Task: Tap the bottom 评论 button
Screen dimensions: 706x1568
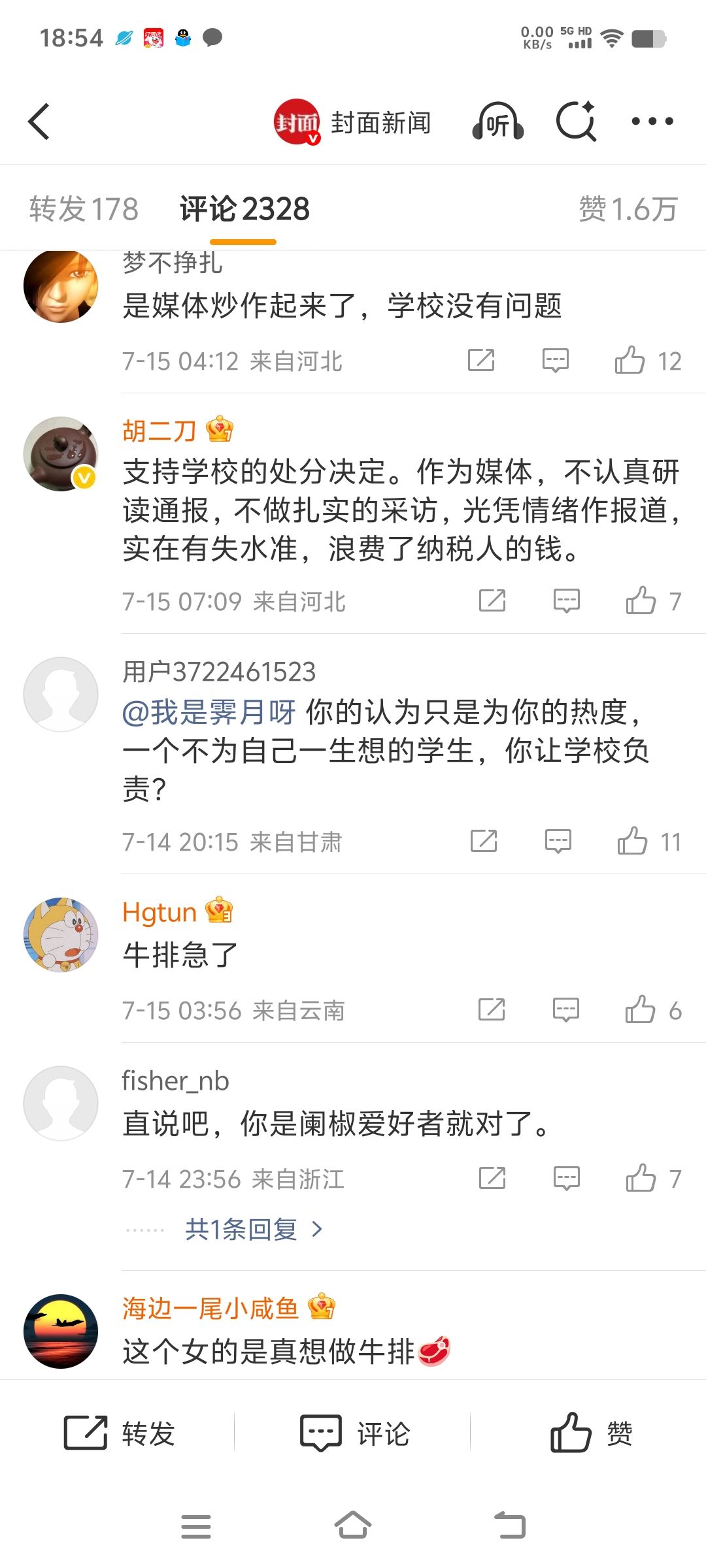Action: [x=354, y=1433]
